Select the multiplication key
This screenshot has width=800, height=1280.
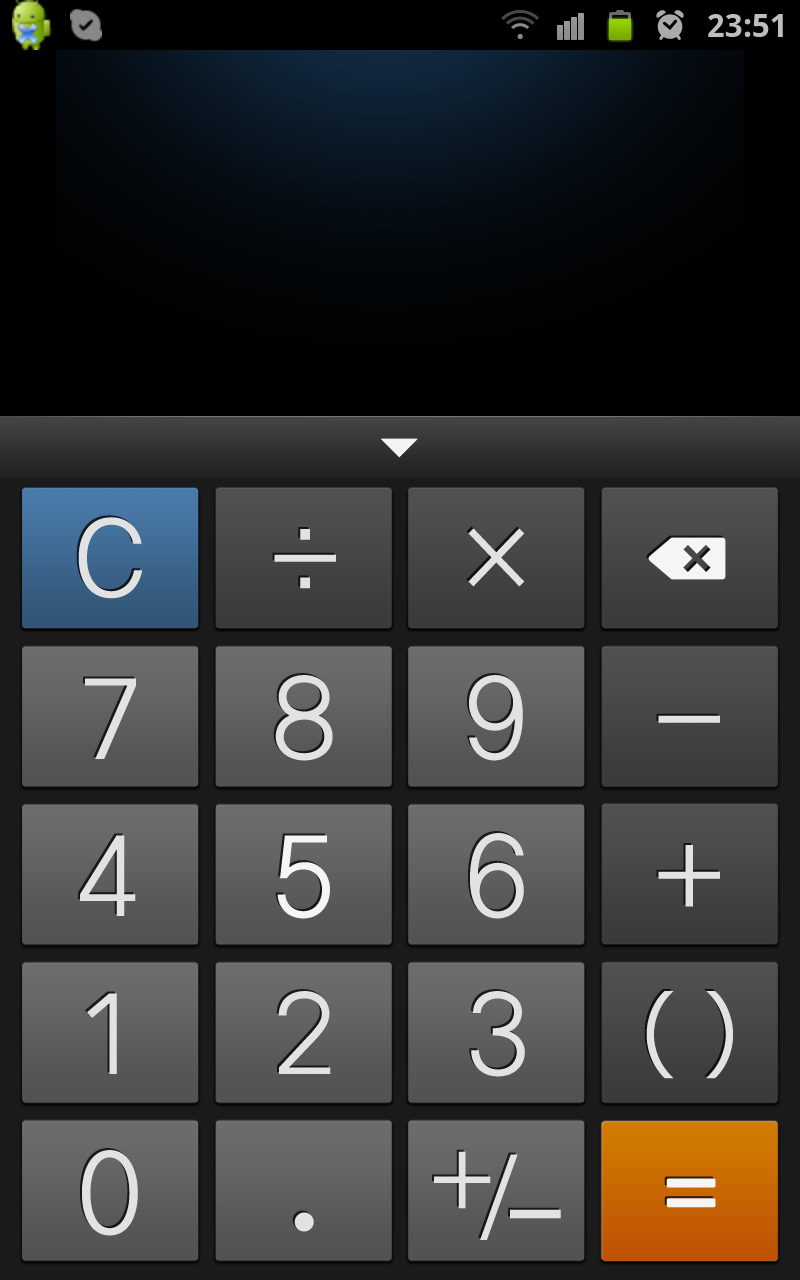click(x=496, y=558)
